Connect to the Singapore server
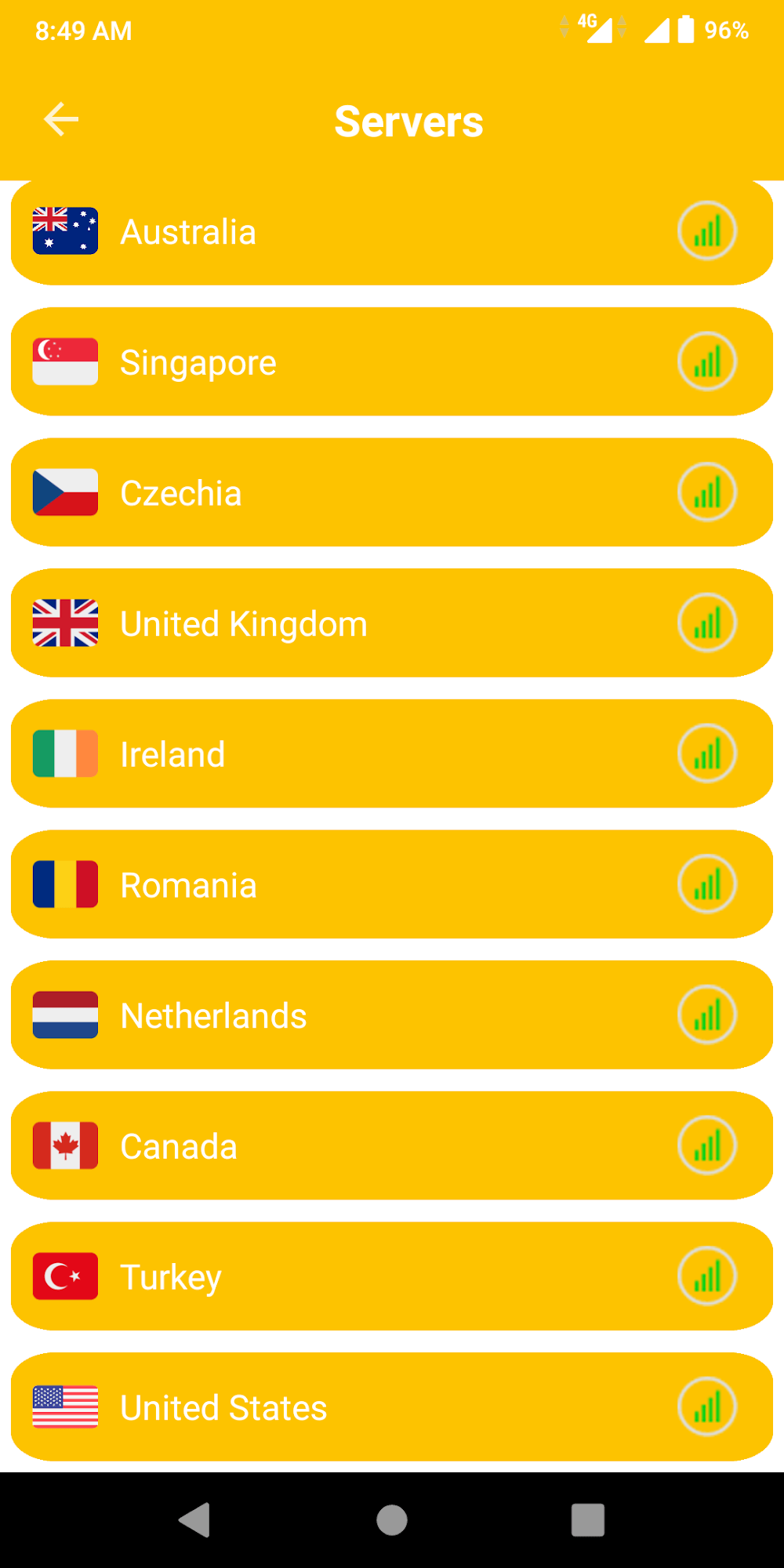Image resolution: width=784 pixels, height=1568 pixels. click(392, 362)
